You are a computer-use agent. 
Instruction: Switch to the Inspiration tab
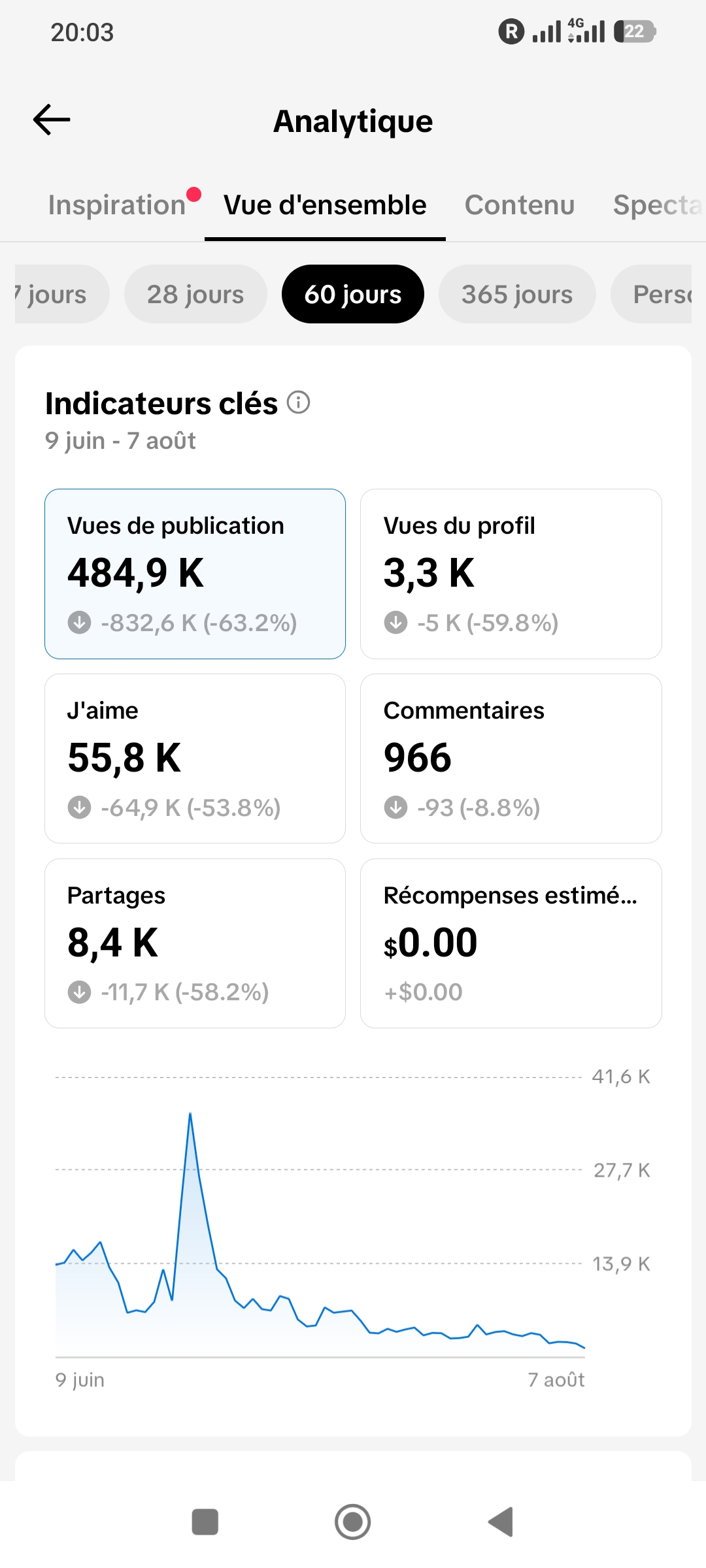(x=117, y=205)
